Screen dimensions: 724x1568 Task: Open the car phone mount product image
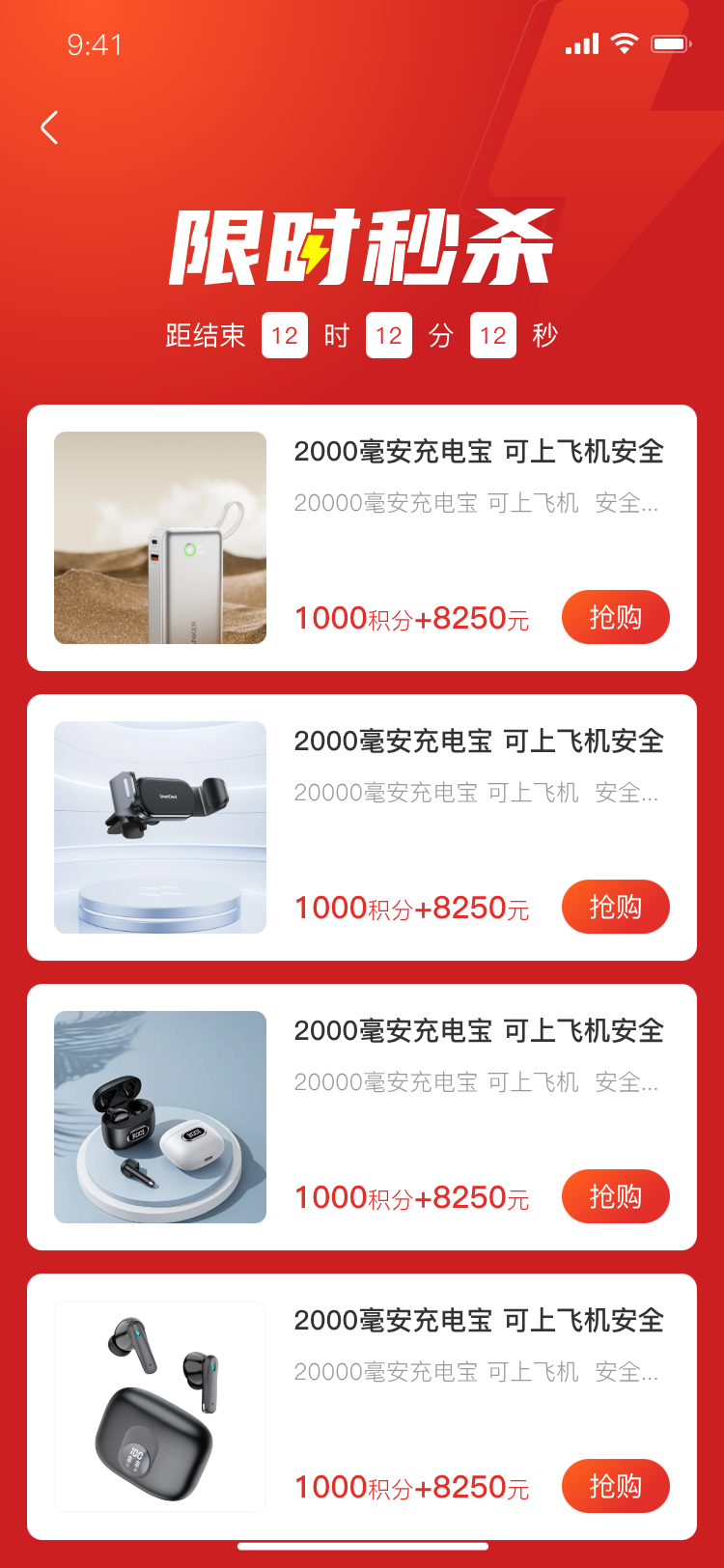pos(160,827)
